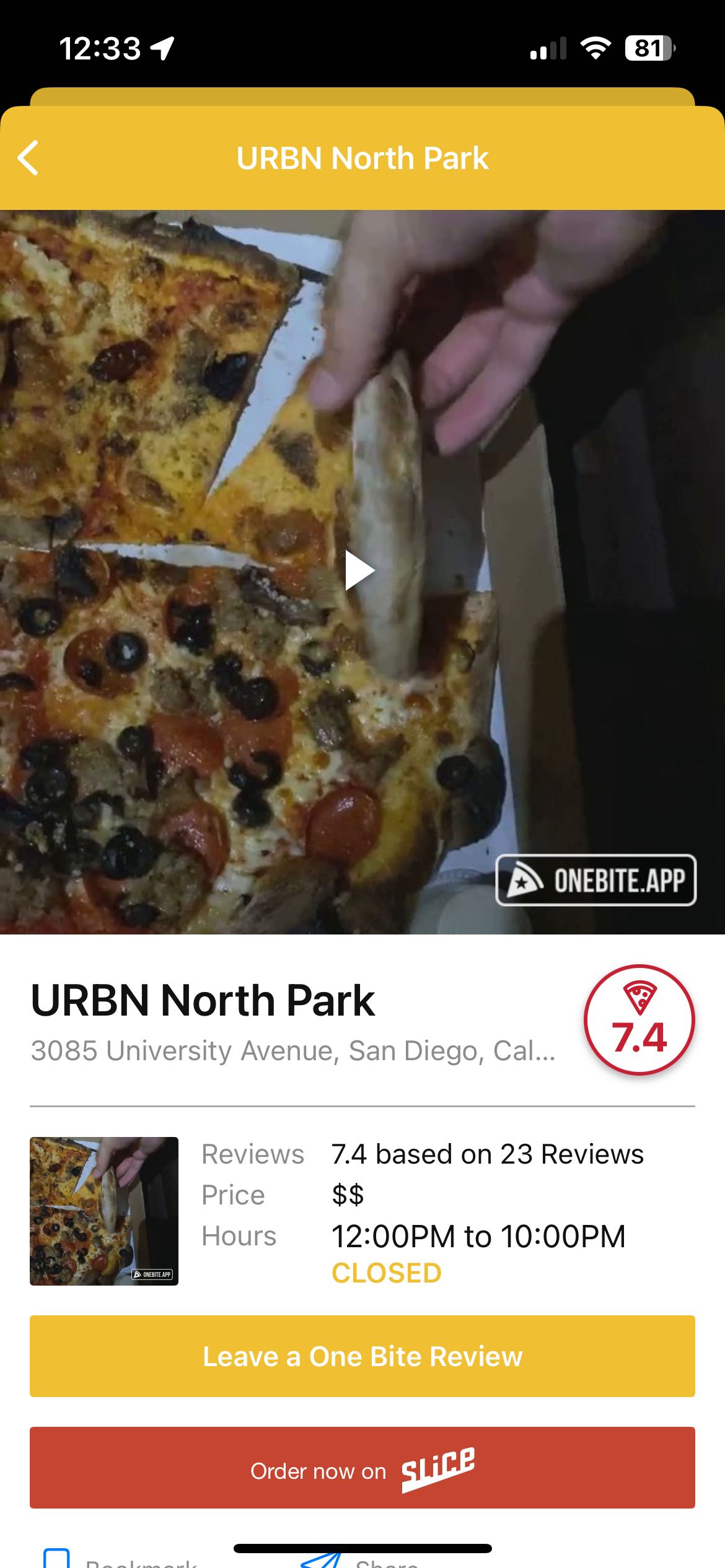The image size is (725, 1568).
Task: Play the pizza review video
Action: 360,571
